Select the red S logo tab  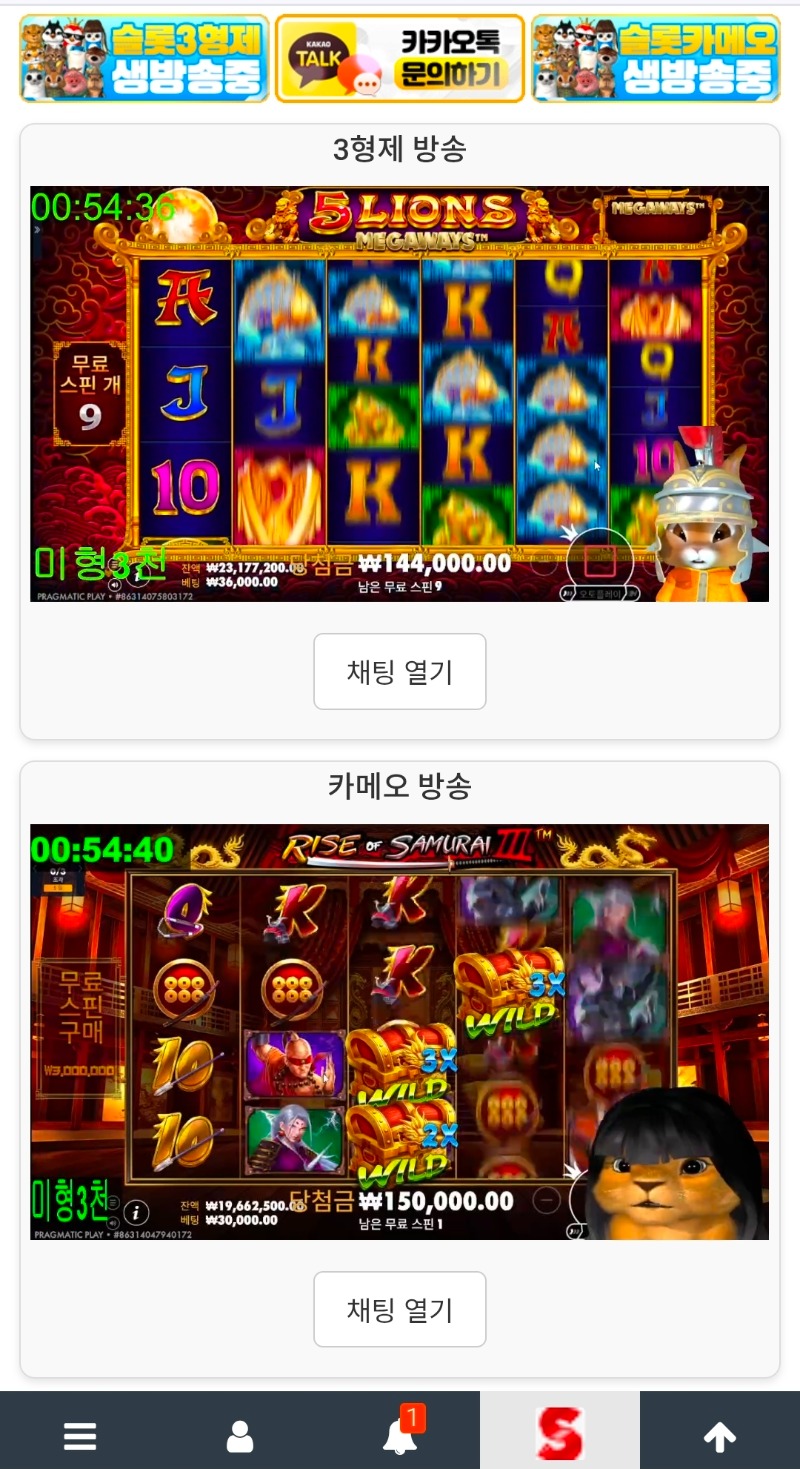tap(559, 1433)
